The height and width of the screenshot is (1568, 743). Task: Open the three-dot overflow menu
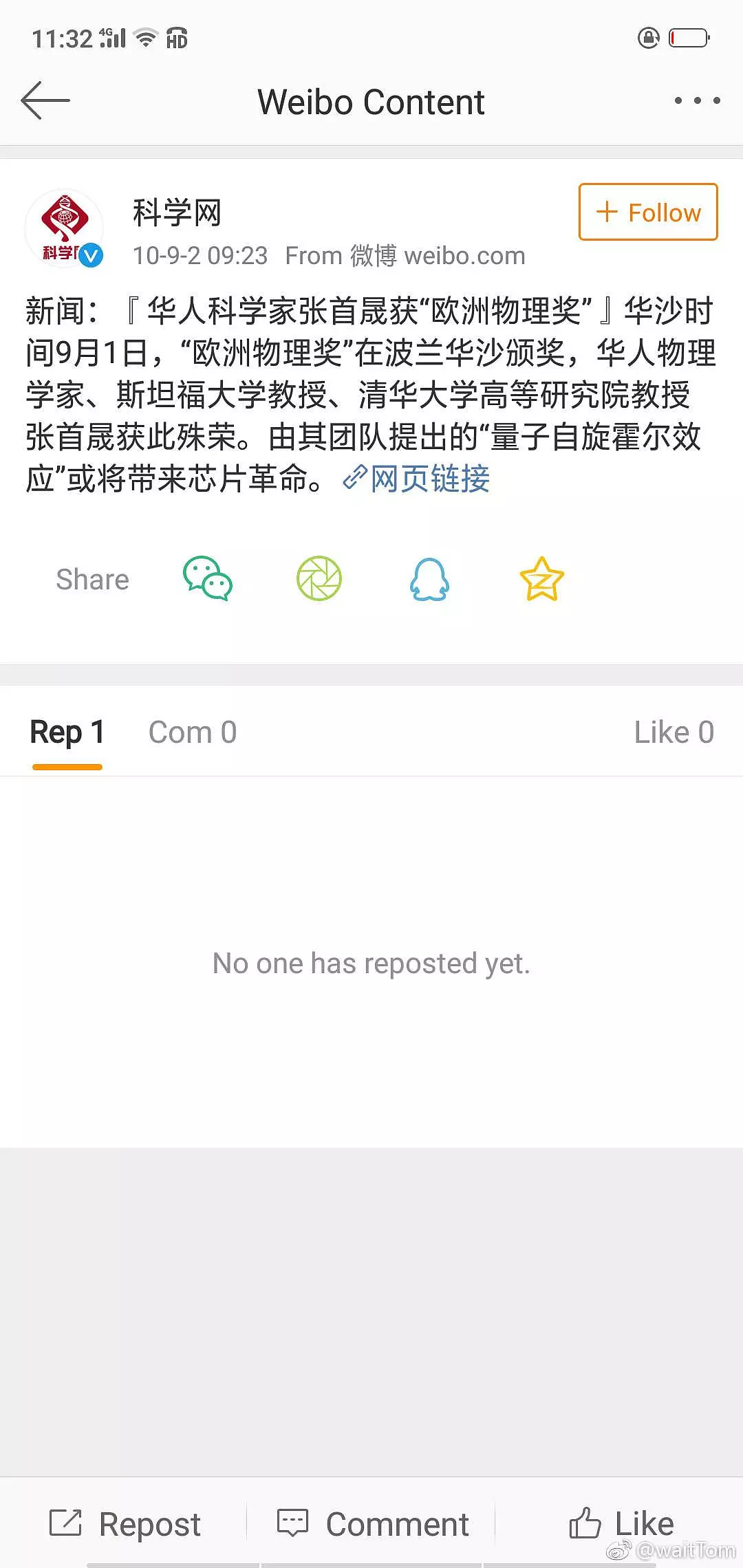[x=697, y=101]
